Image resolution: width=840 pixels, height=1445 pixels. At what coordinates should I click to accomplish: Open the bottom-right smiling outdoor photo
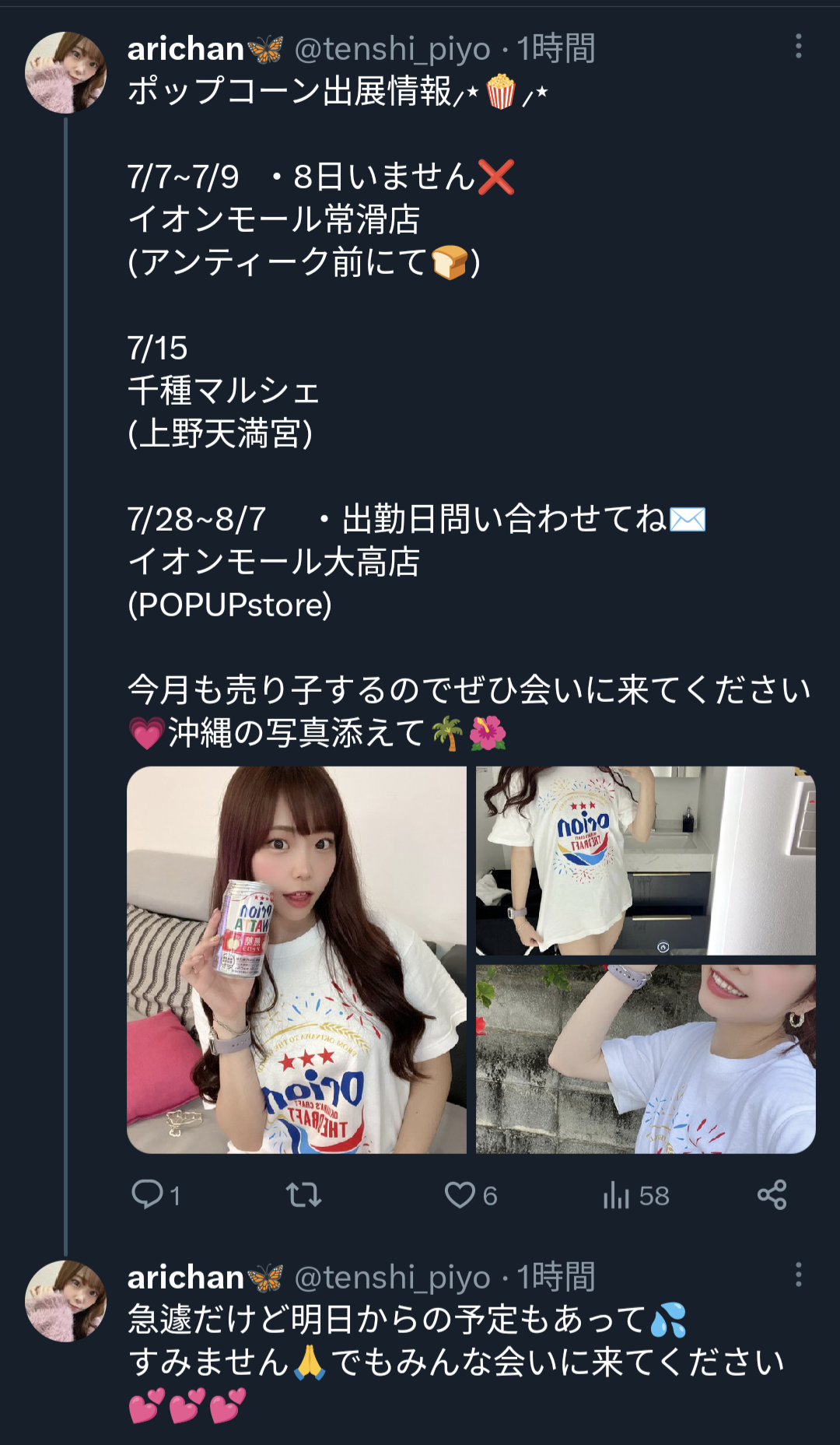click(646, 1058)
